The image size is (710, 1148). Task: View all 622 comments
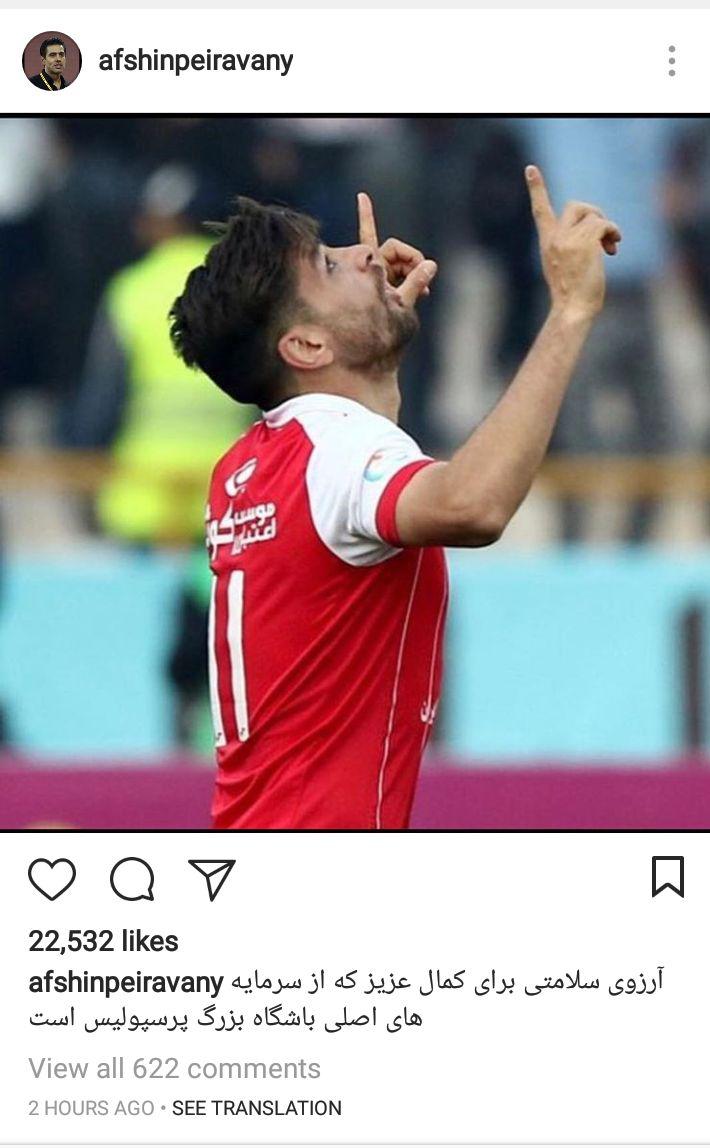click(x=174, y=1068)
